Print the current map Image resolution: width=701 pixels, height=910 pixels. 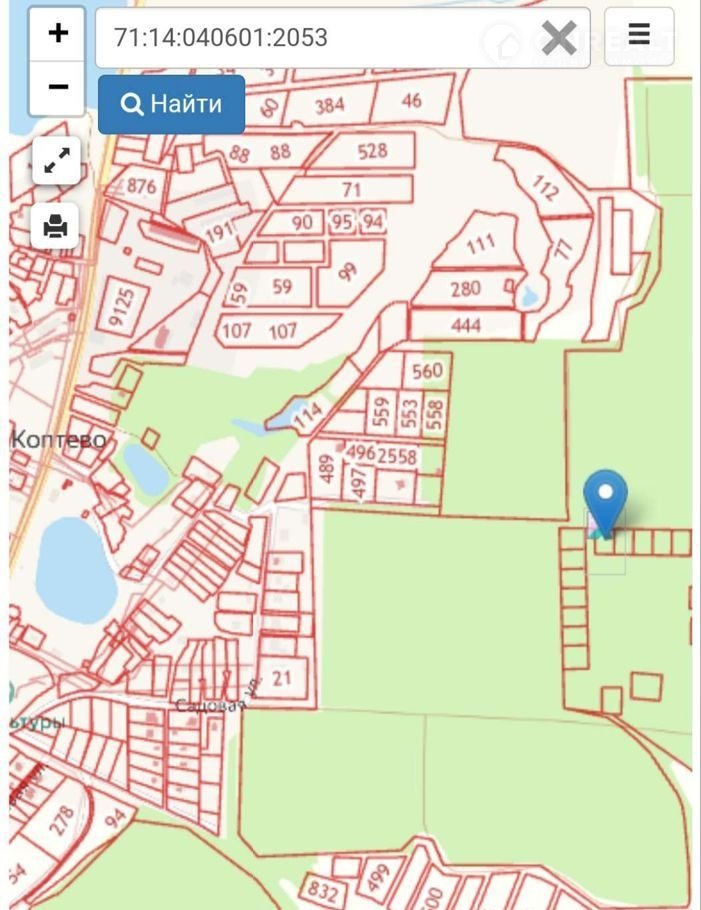[x=56, y=227]
